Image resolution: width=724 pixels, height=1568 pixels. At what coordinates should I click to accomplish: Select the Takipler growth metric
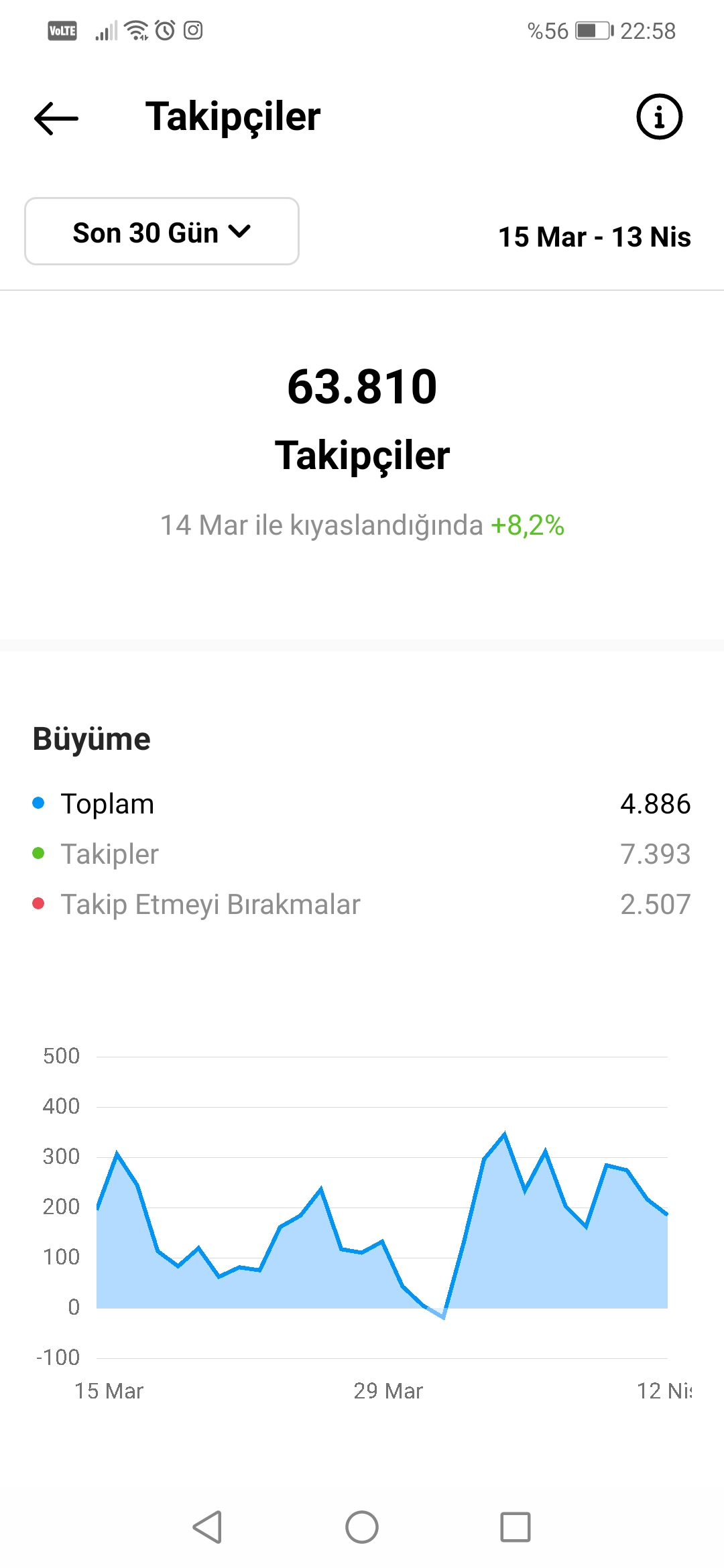click(x=362, y=854)
